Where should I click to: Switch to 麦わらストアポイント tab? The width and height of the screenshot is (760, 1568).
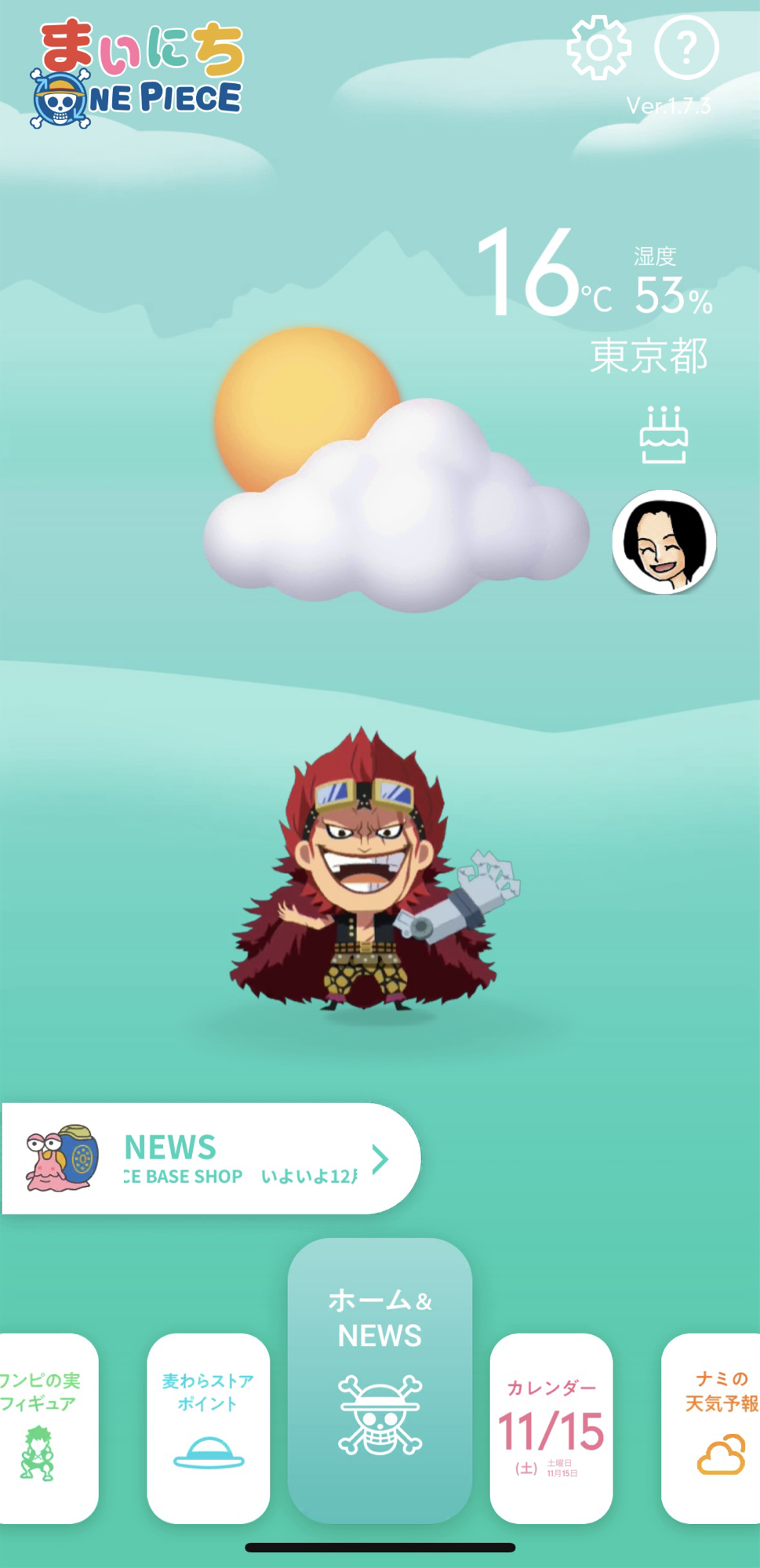pos(208,1428)
